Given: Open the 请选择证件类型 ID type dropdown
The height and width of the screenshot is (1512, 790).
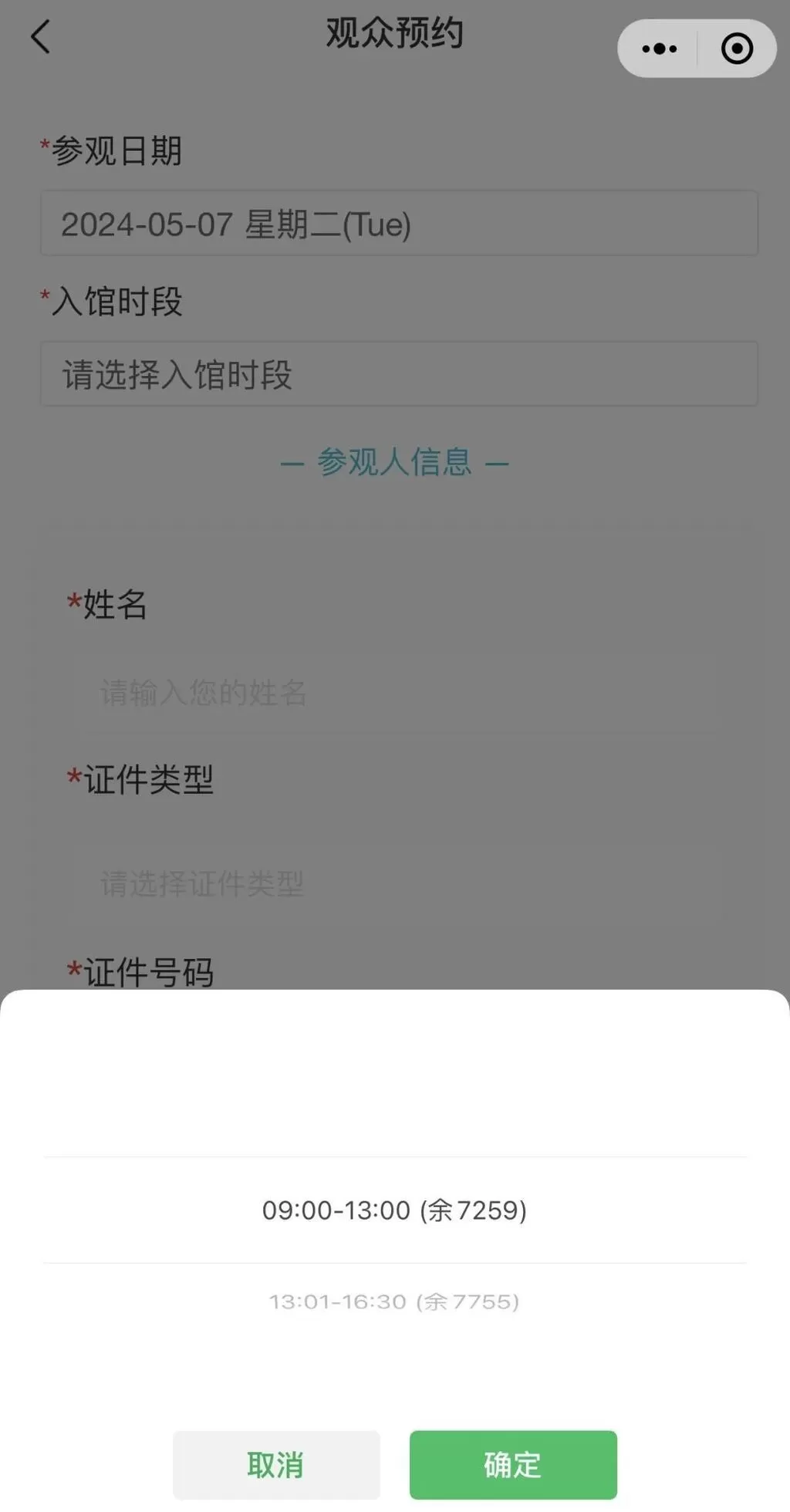Looking at the screenshot, I should pyautogui.click(x=398, y=884).
